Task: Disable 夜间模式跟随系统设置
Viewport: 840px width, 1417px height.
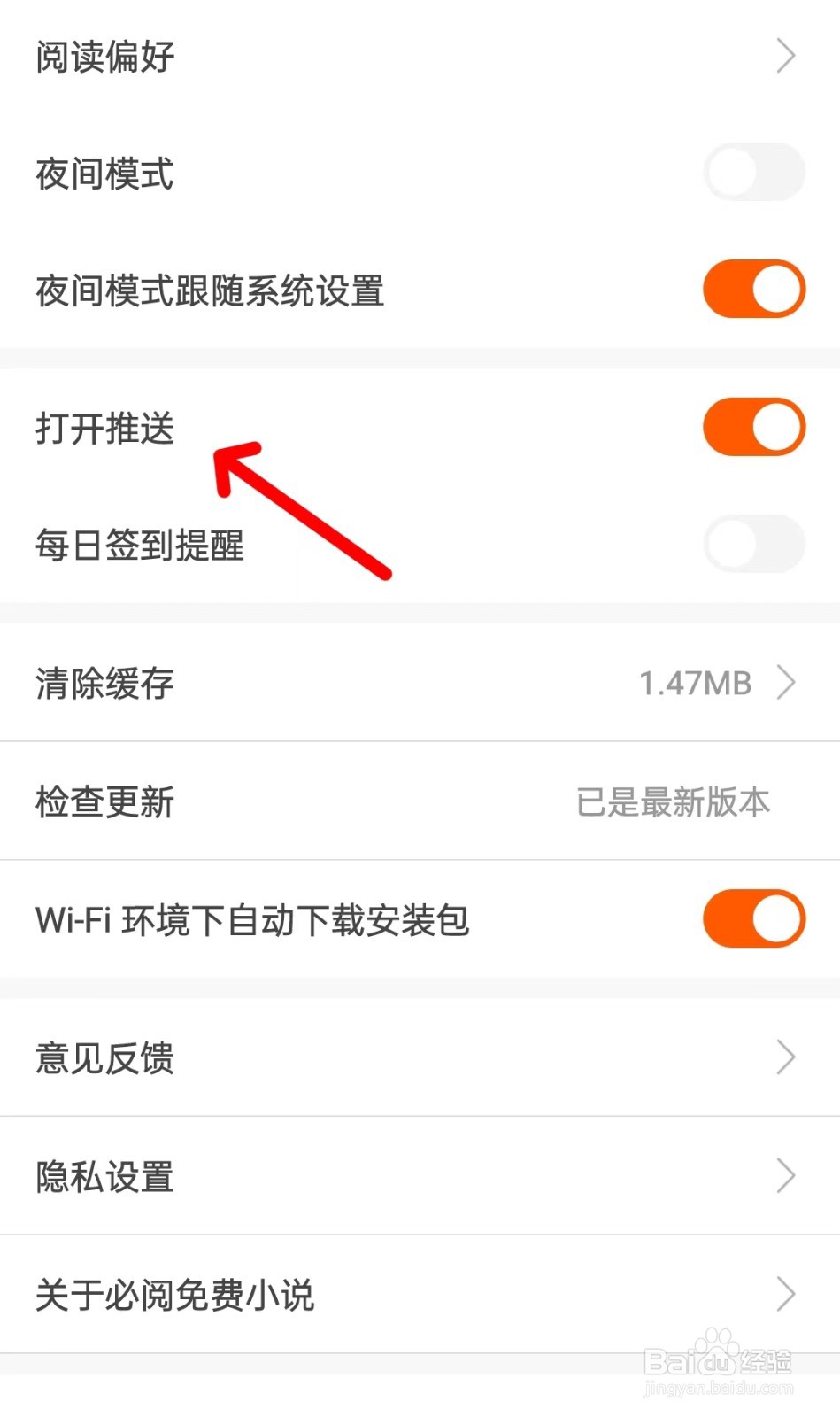Action: pos(753,288)
